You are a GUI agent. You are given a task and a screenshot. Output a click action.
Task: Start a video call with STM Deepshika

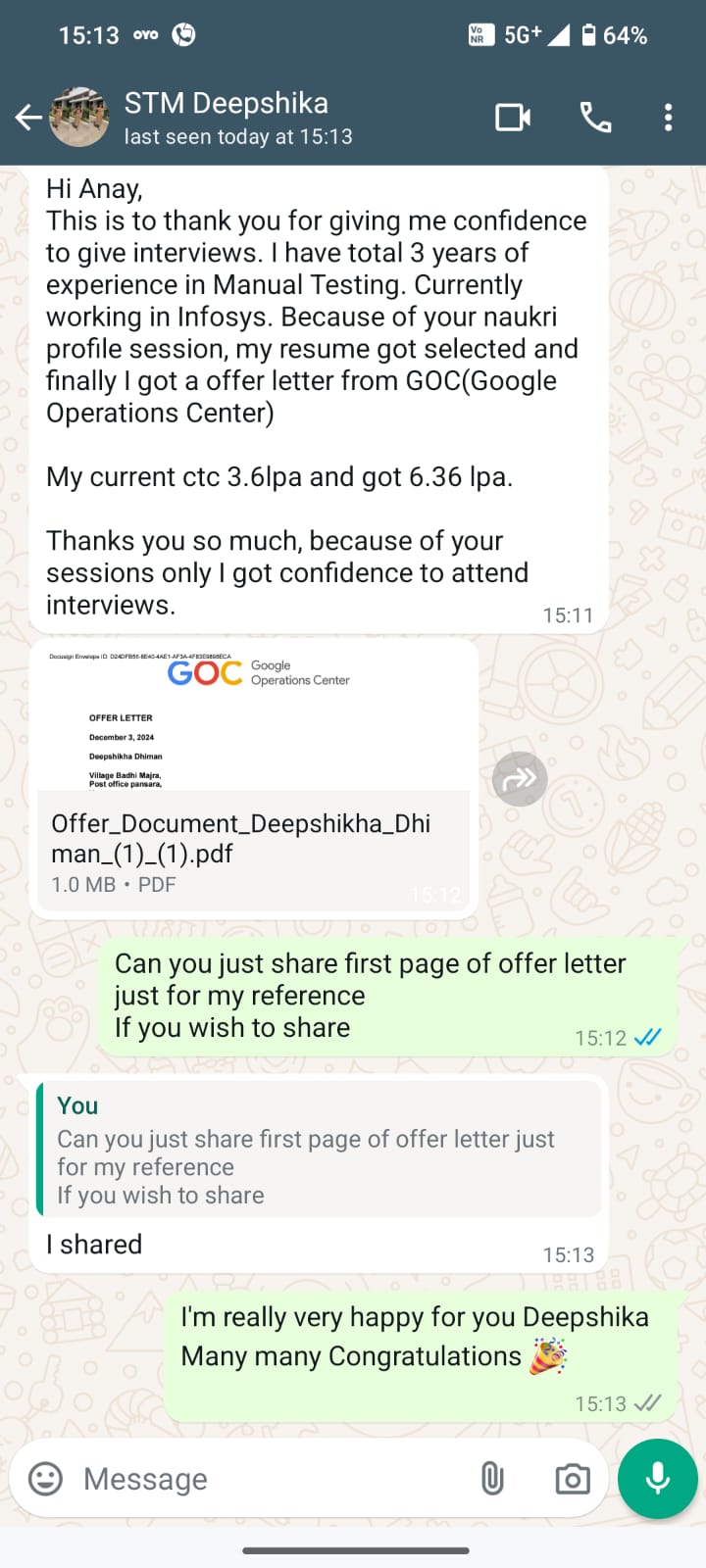point(513,118)
